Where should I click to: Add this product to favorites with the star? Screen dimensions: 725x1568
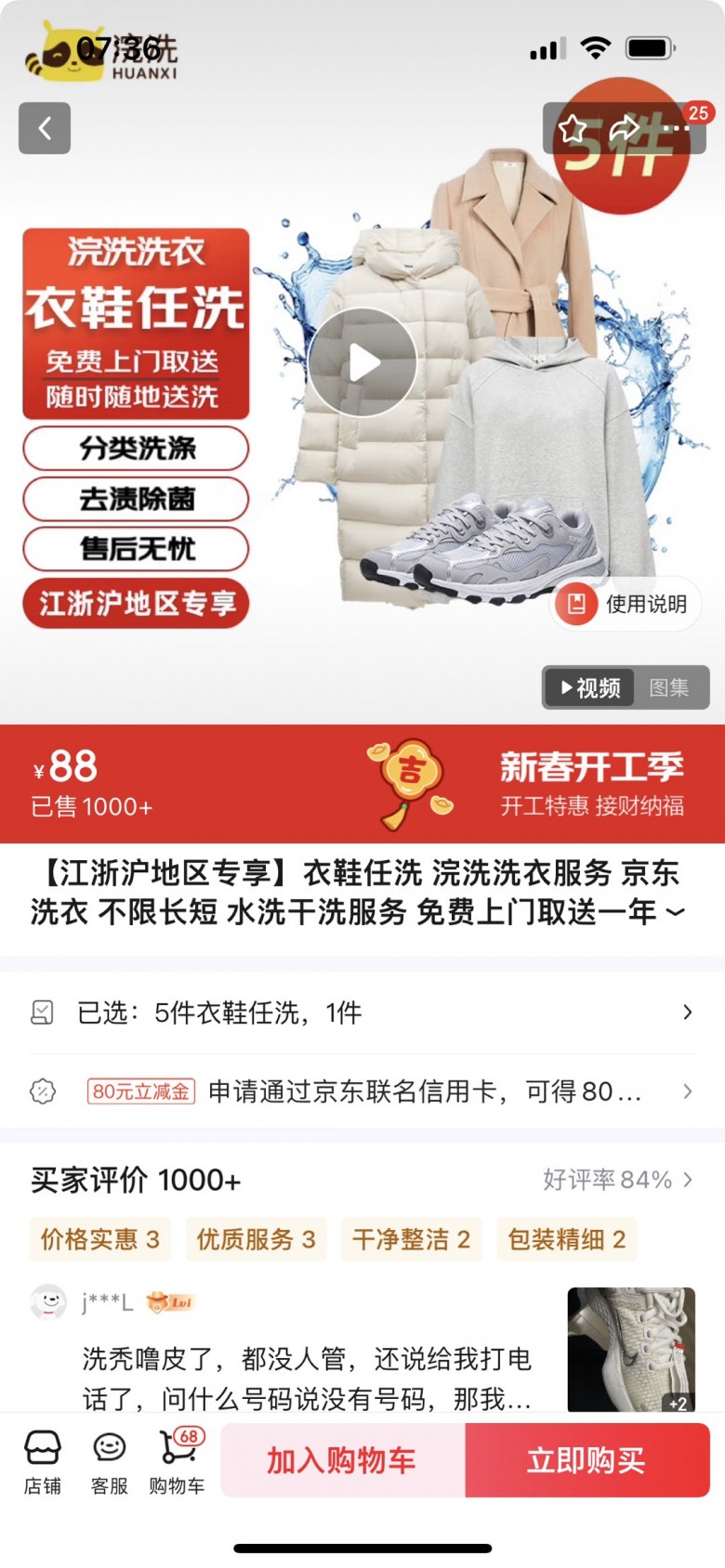coord(573,129)
